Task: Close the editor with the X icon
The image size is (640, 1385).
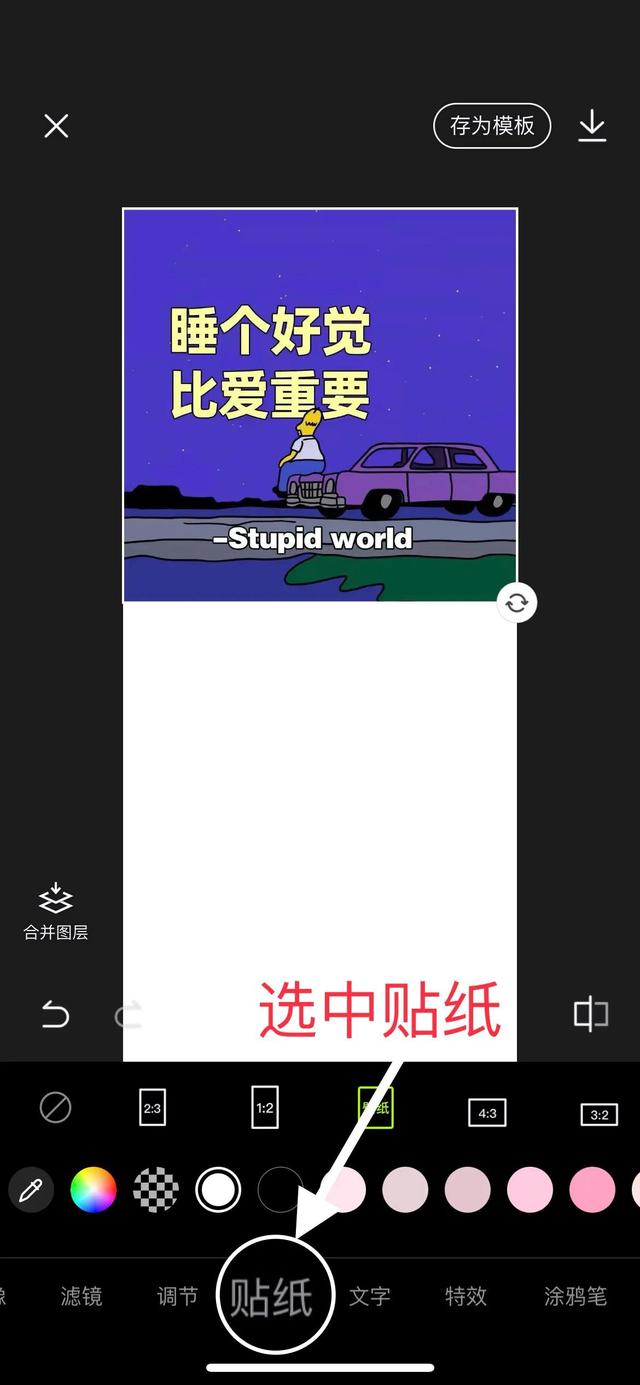Action: tap(56, 126)
